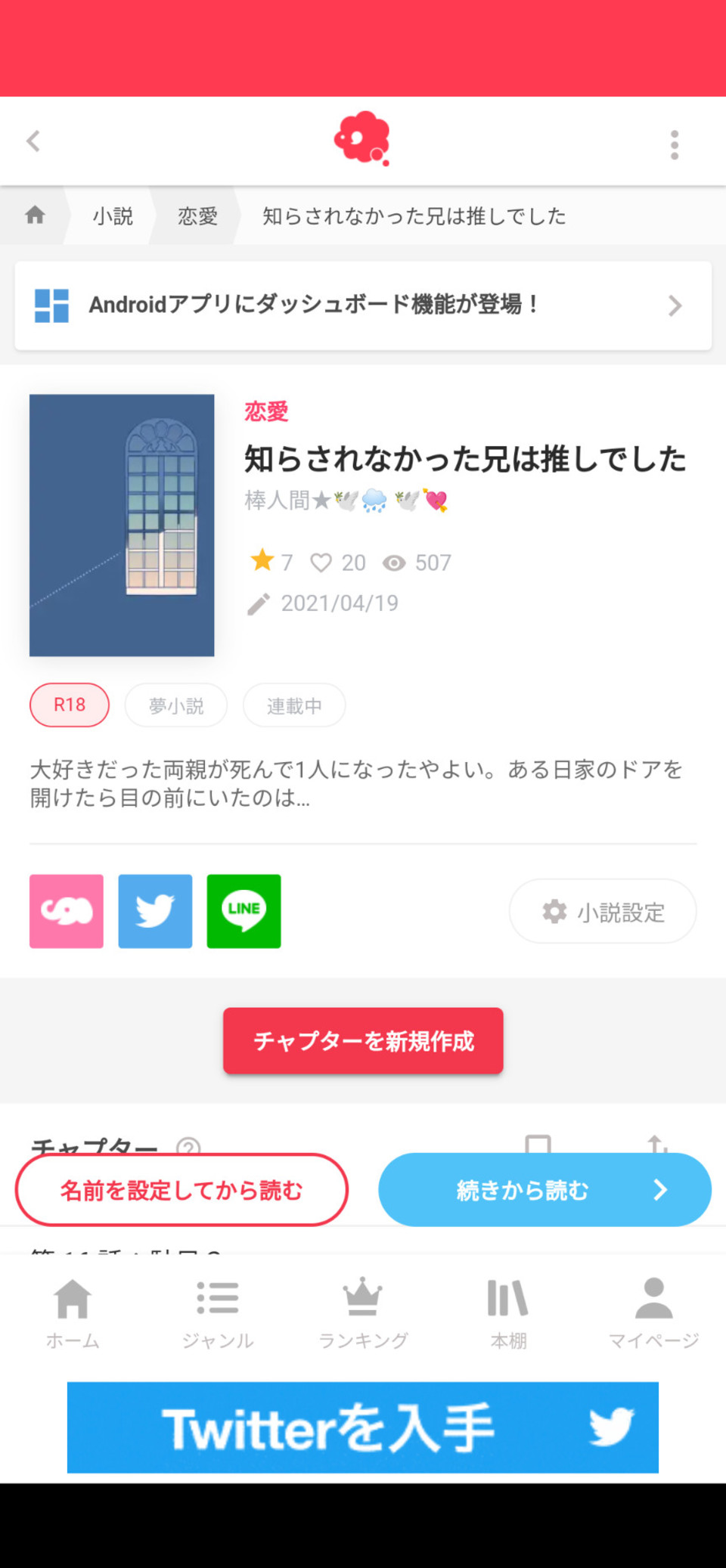Viewport: 726px width, 1568px height.
Task: Tap the home icon in breadcrumb
Action: [35, 215]
